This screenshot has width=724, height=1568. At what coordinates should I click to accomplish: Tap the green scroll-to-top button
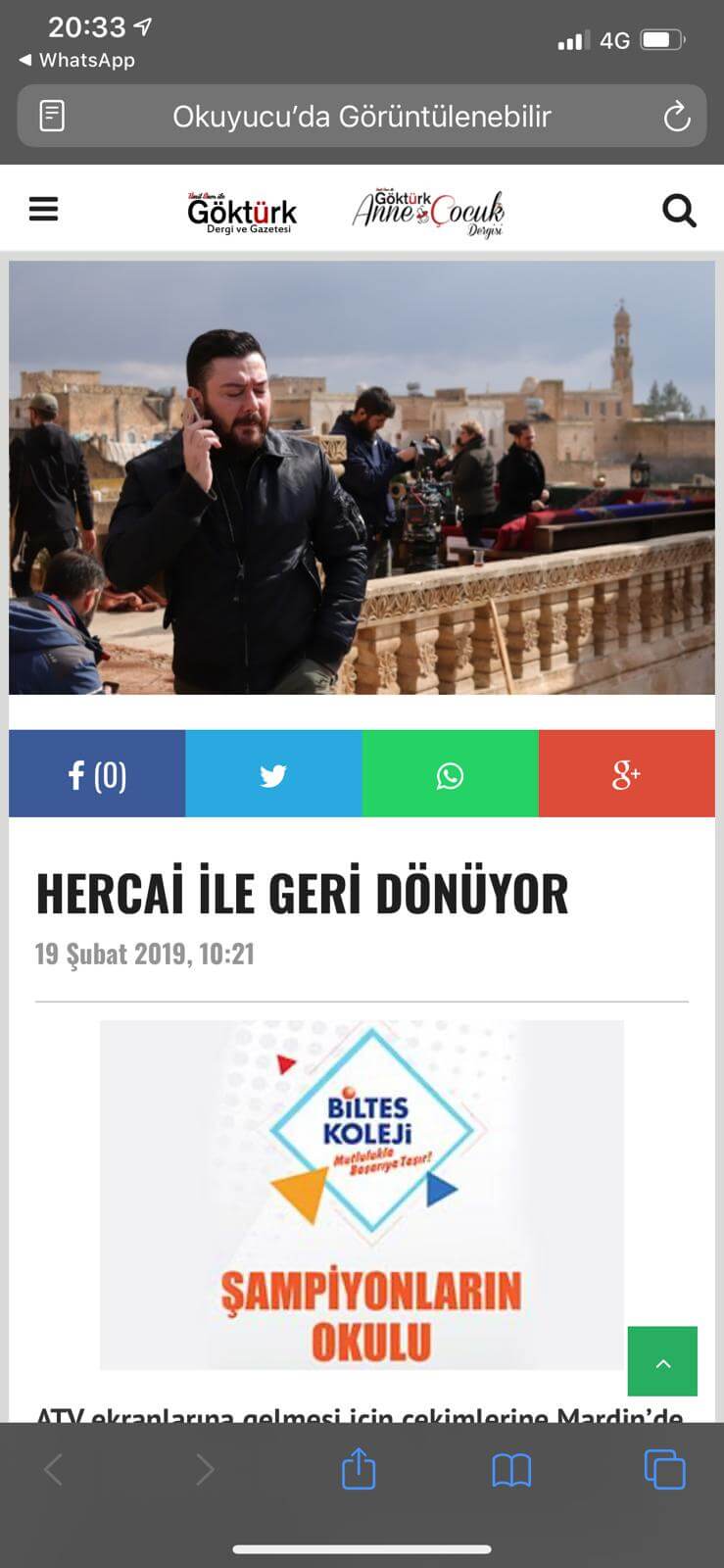[x=662, y=1361]
